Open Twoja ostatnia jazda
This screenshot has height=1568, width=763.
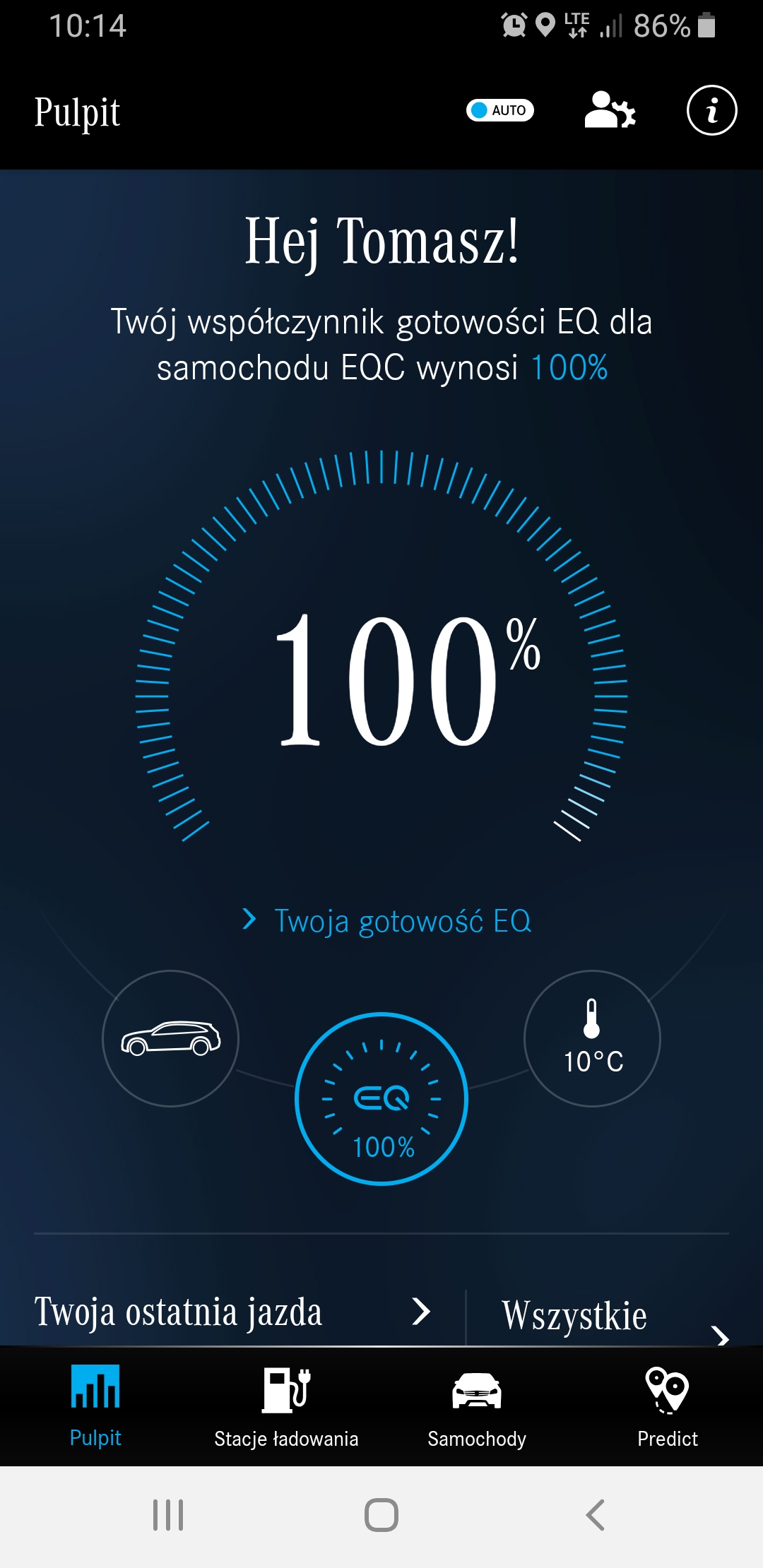[x=233, y=1312]
